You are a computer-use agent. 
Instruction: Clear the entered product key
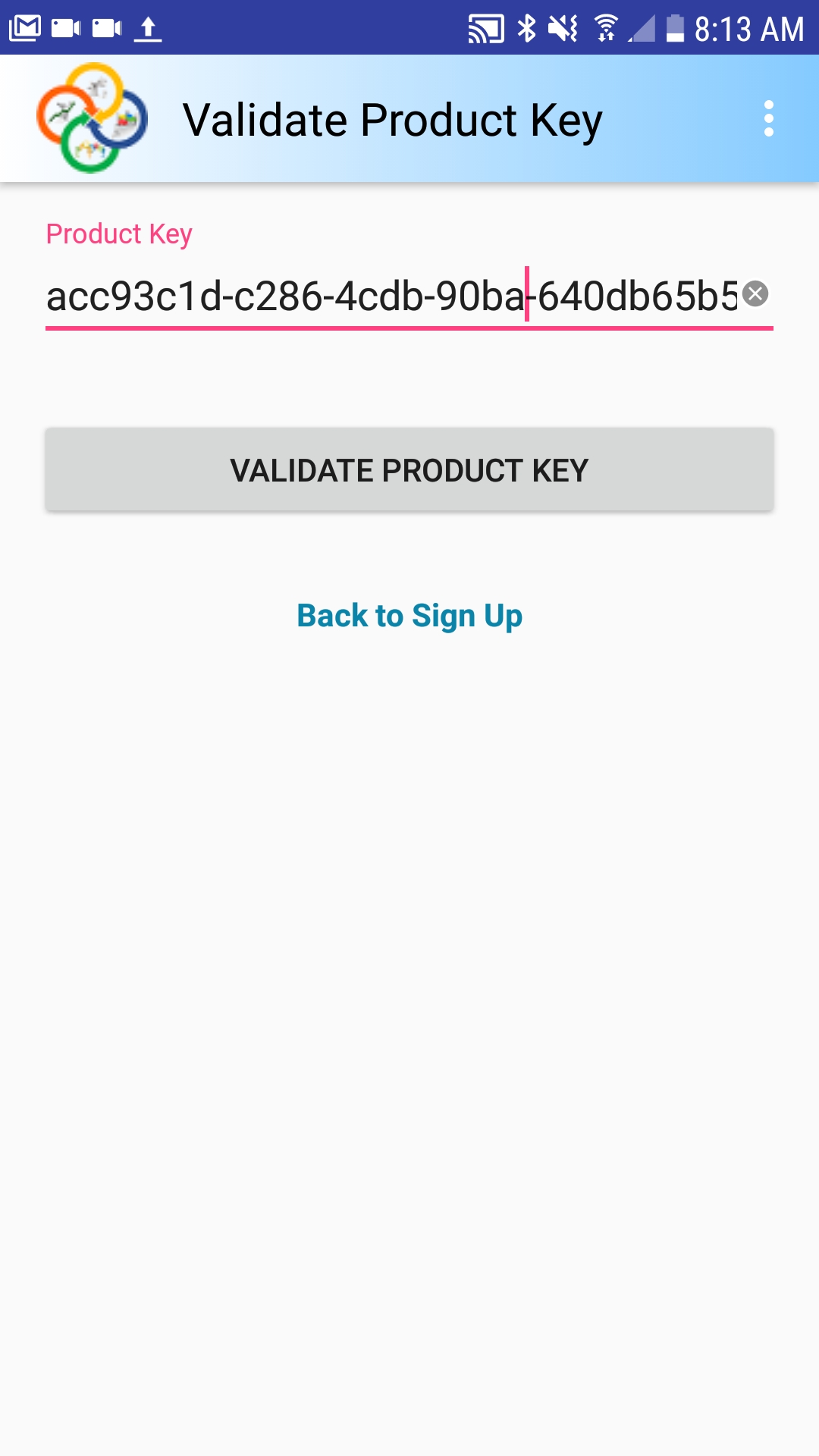pos(755,293)
